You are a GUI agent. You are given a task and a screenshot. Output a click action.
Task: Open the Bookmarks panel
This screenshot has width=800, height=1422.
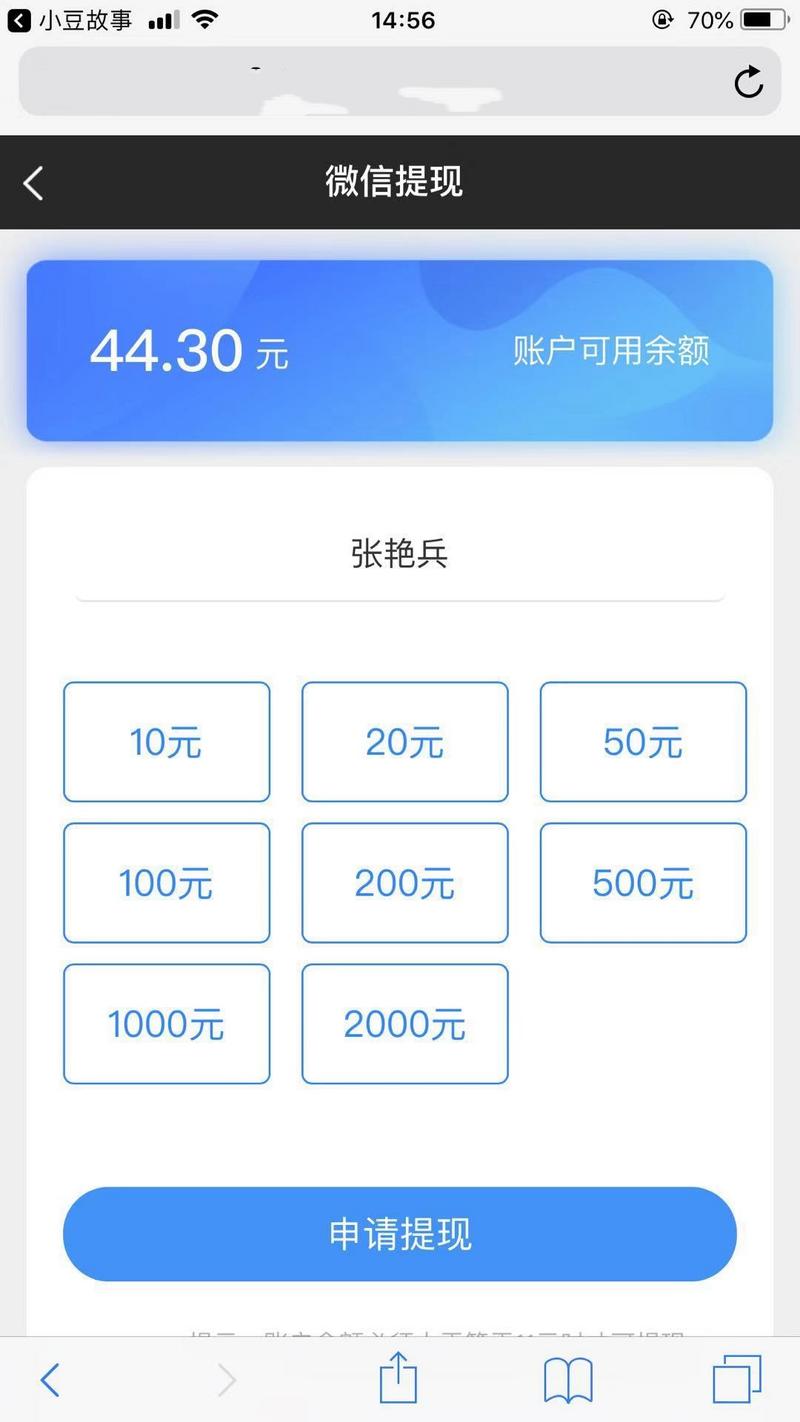[567, 1378]
